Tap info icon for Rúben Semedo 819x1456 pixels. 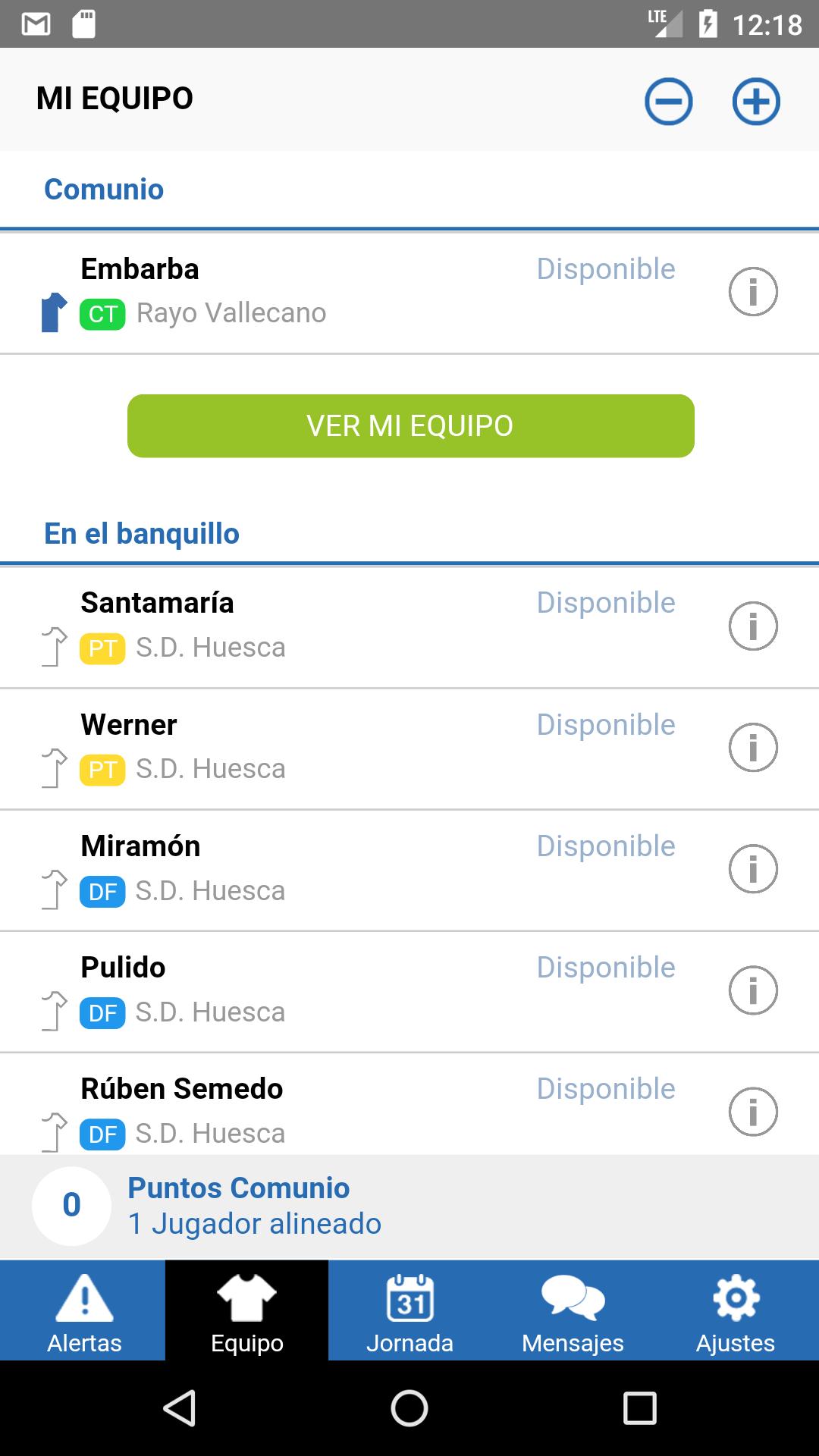pos(752,1111)
